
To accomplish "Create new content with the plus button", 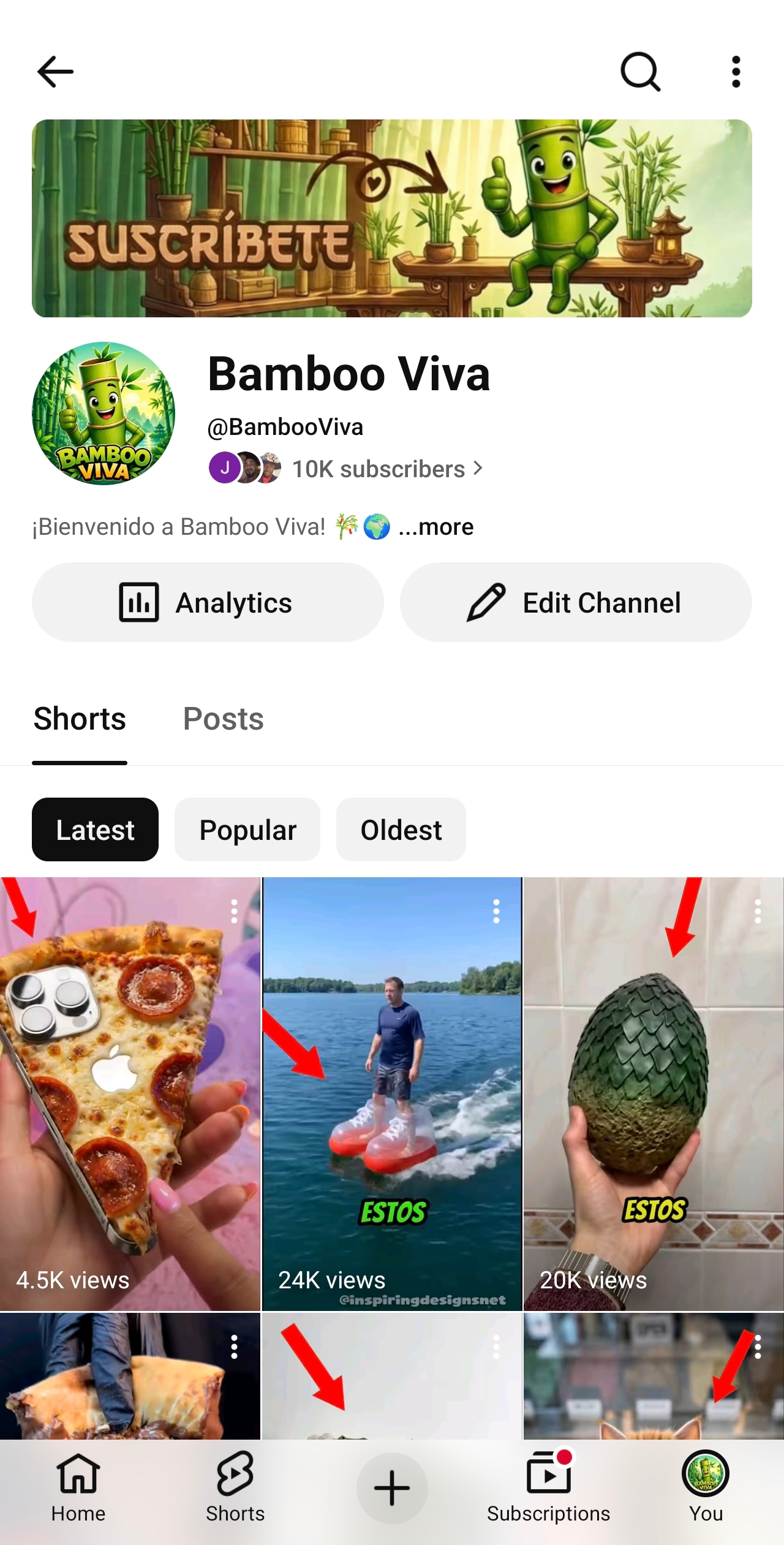I will (x=392, y=1488).
